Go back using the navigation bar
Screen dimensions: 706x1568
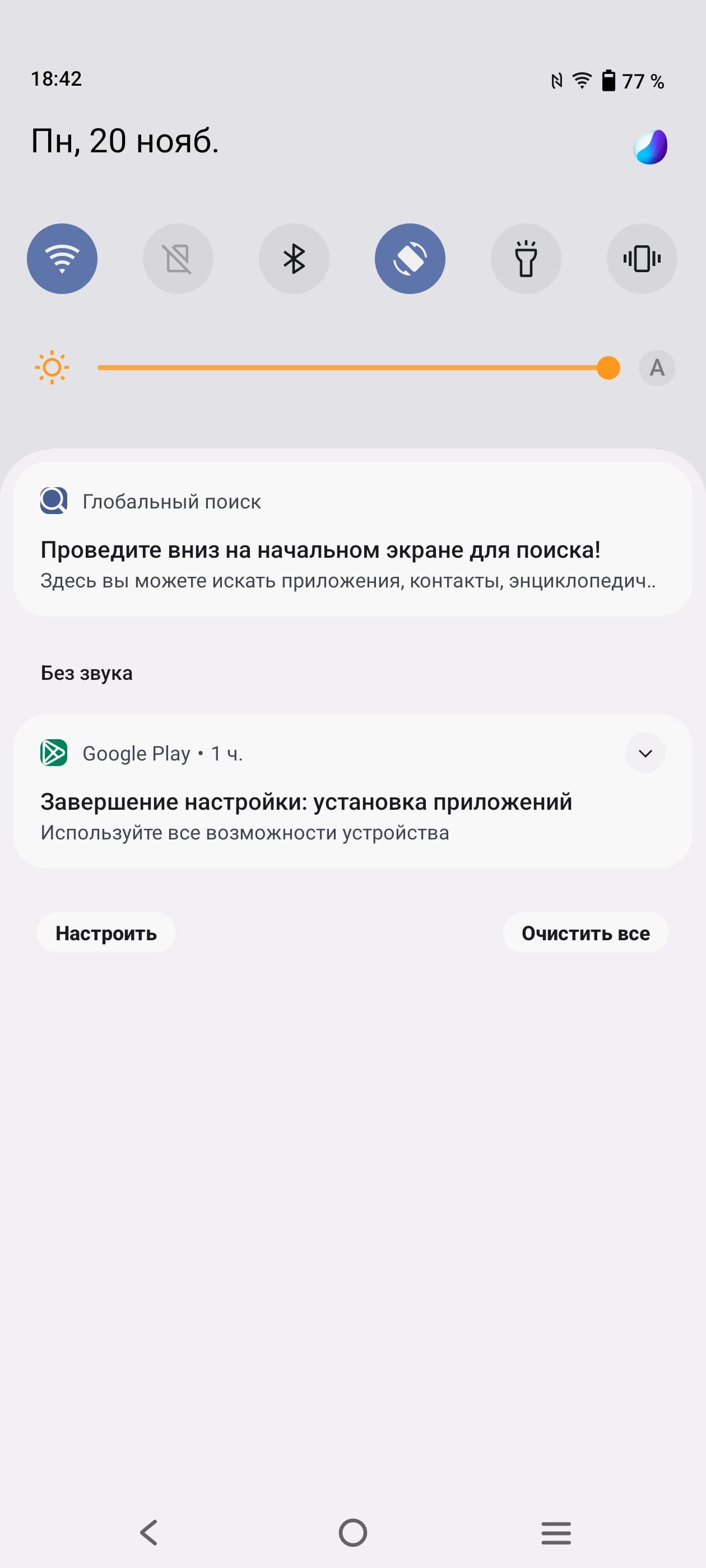point(148,1532)
